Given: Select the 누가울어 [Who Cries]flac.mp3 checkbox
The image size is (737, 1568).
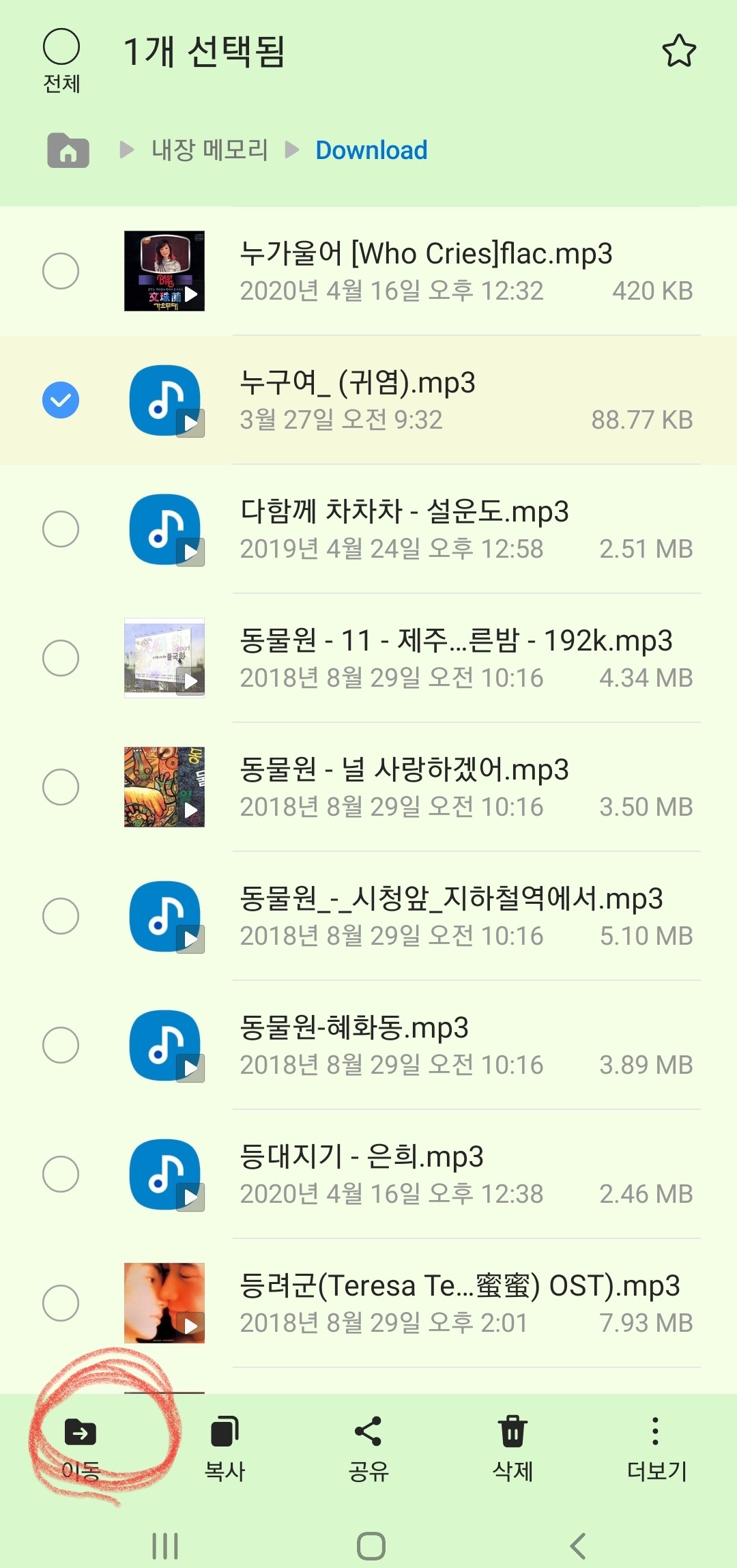Looking at the screenshot, I should pos(61,271).
